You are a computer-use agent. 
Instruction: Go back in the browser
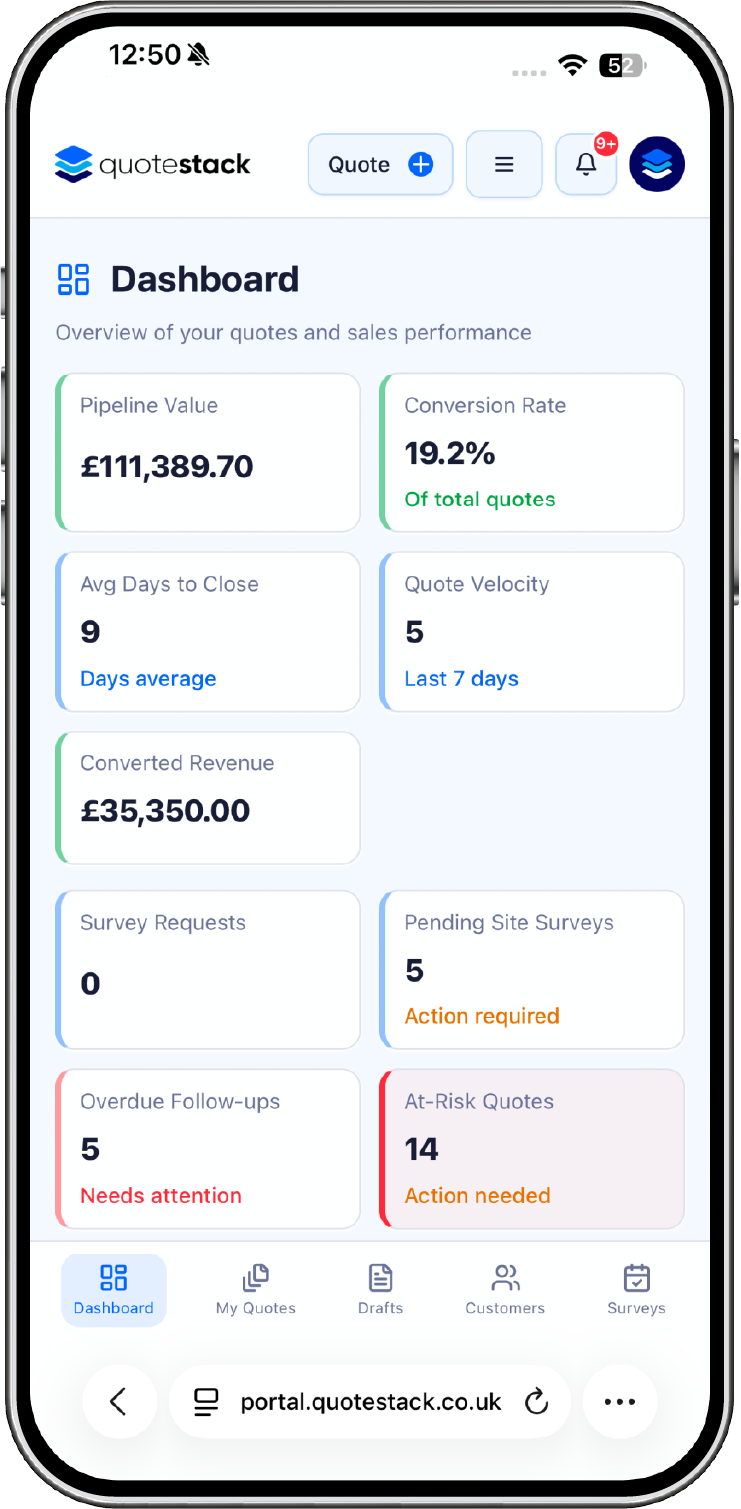click(x=119, y=1402)
